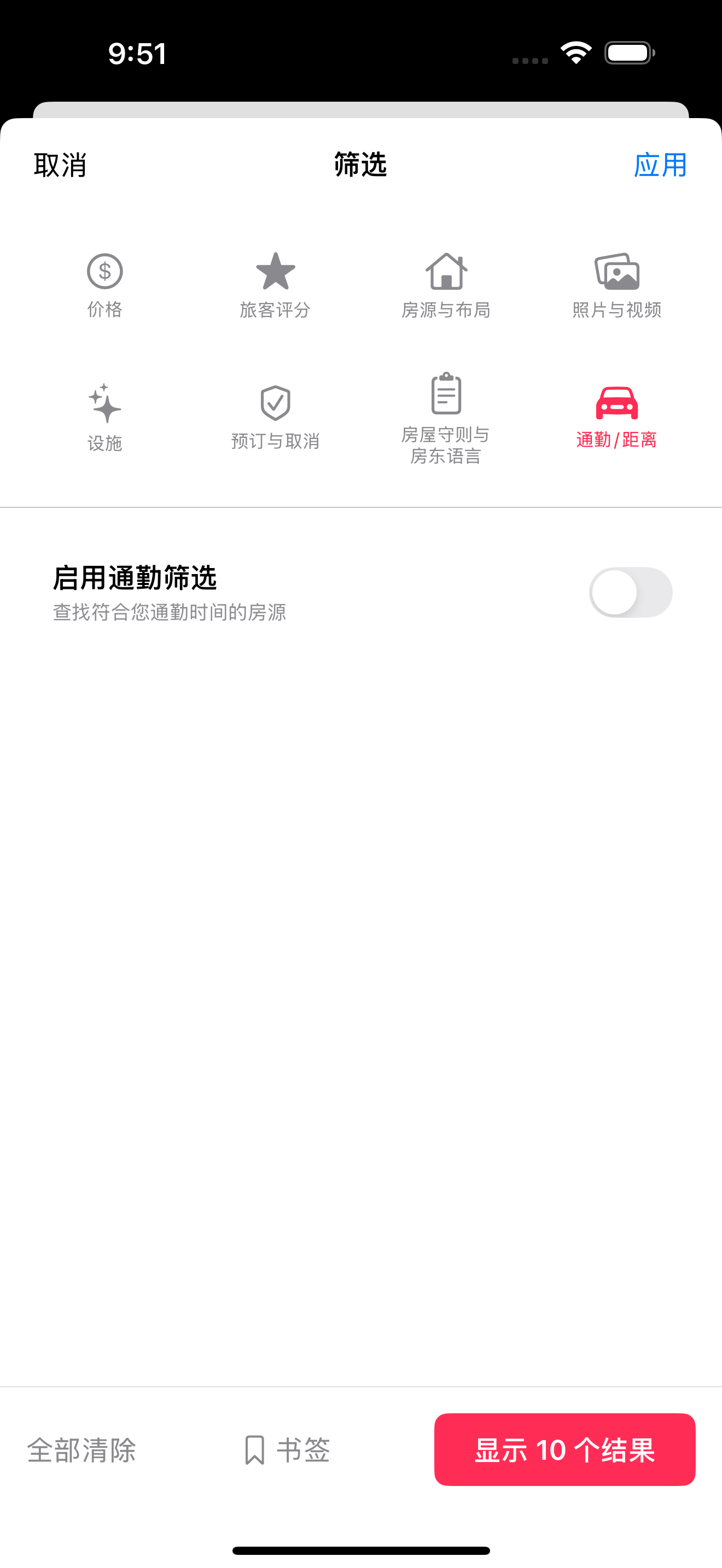722x1568 pixels.
Task: Apply filters with 应用
Action: 660,165
